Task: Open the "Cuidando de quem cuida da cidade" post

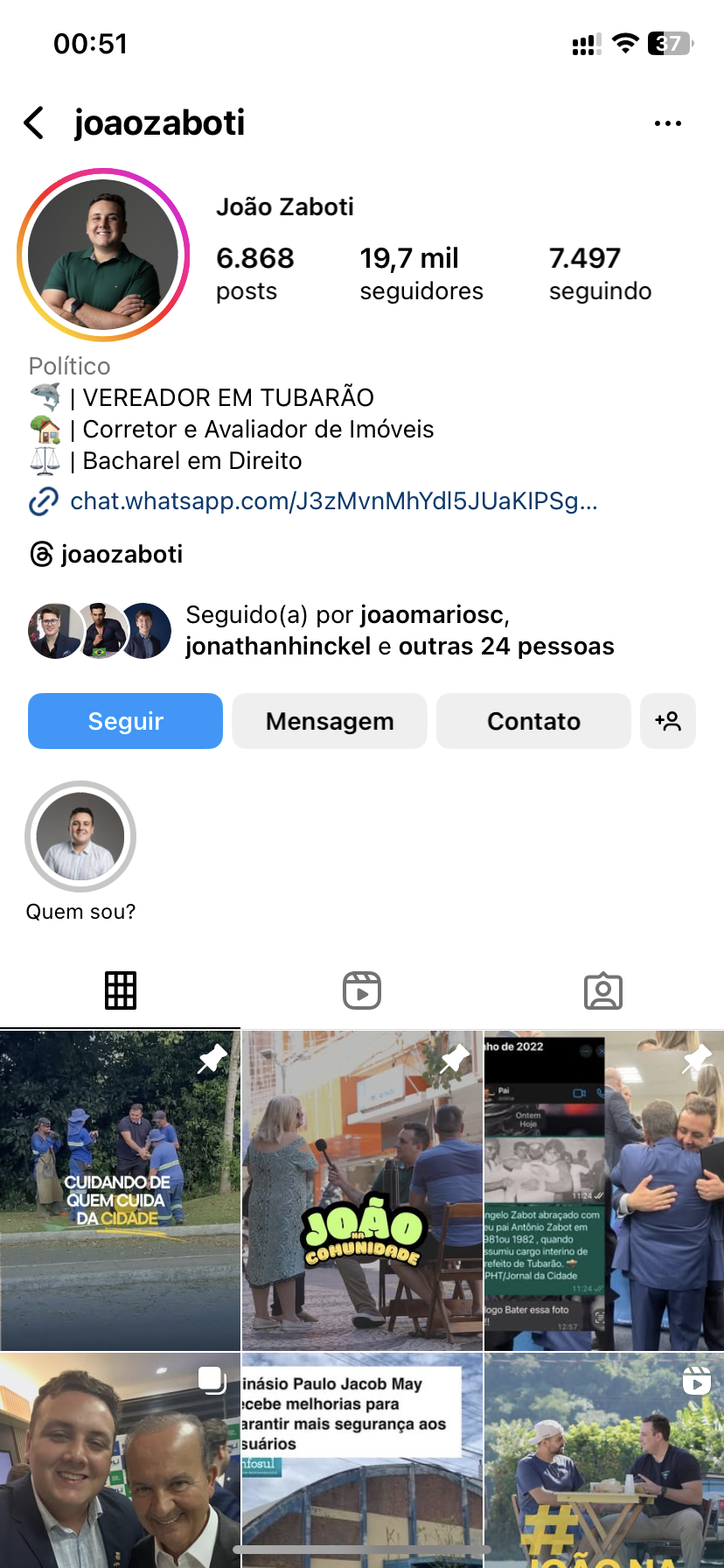Action: [x=120, y=1191]
